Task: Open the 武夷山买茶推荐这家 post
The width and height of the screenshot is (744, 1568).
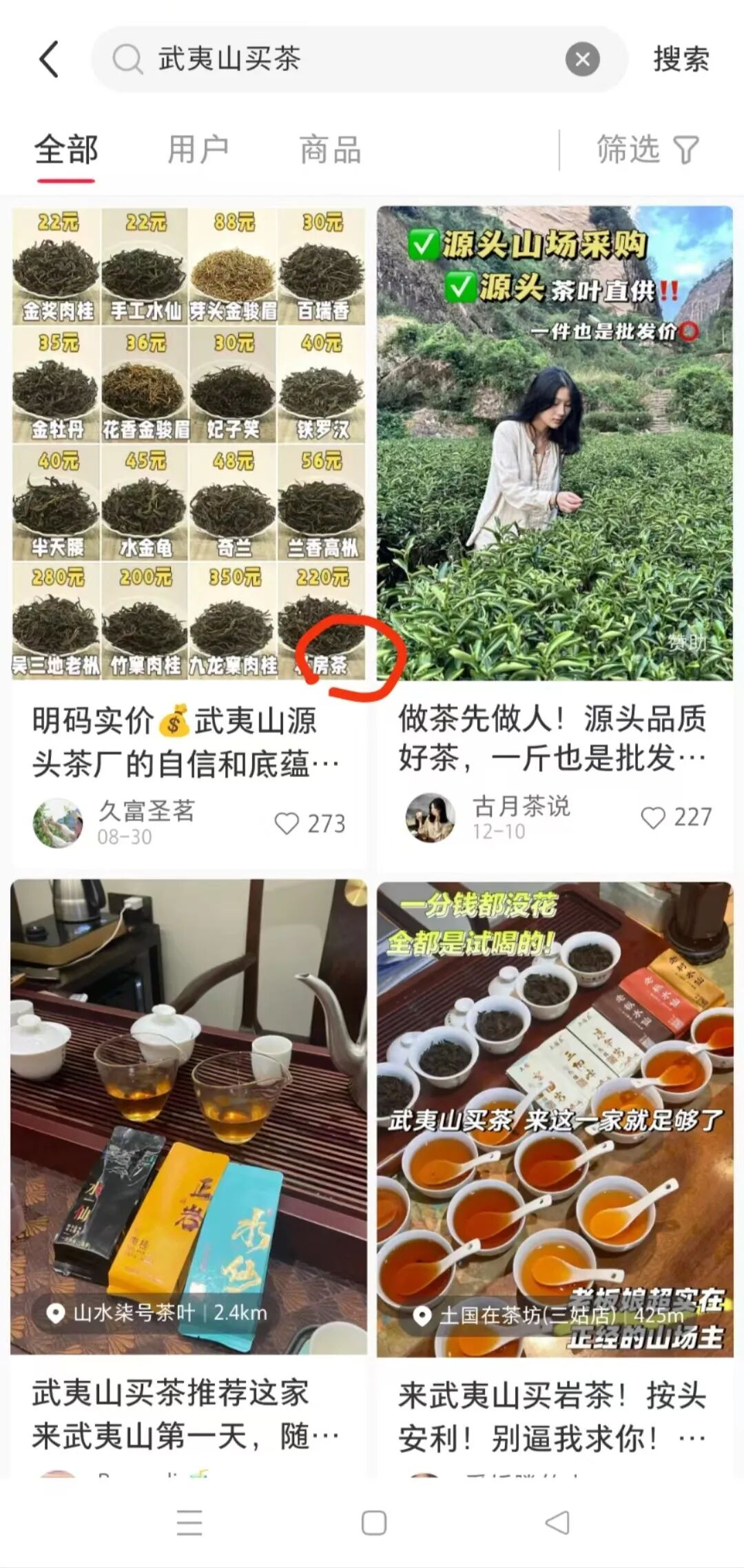Action: coord(188,1116)
